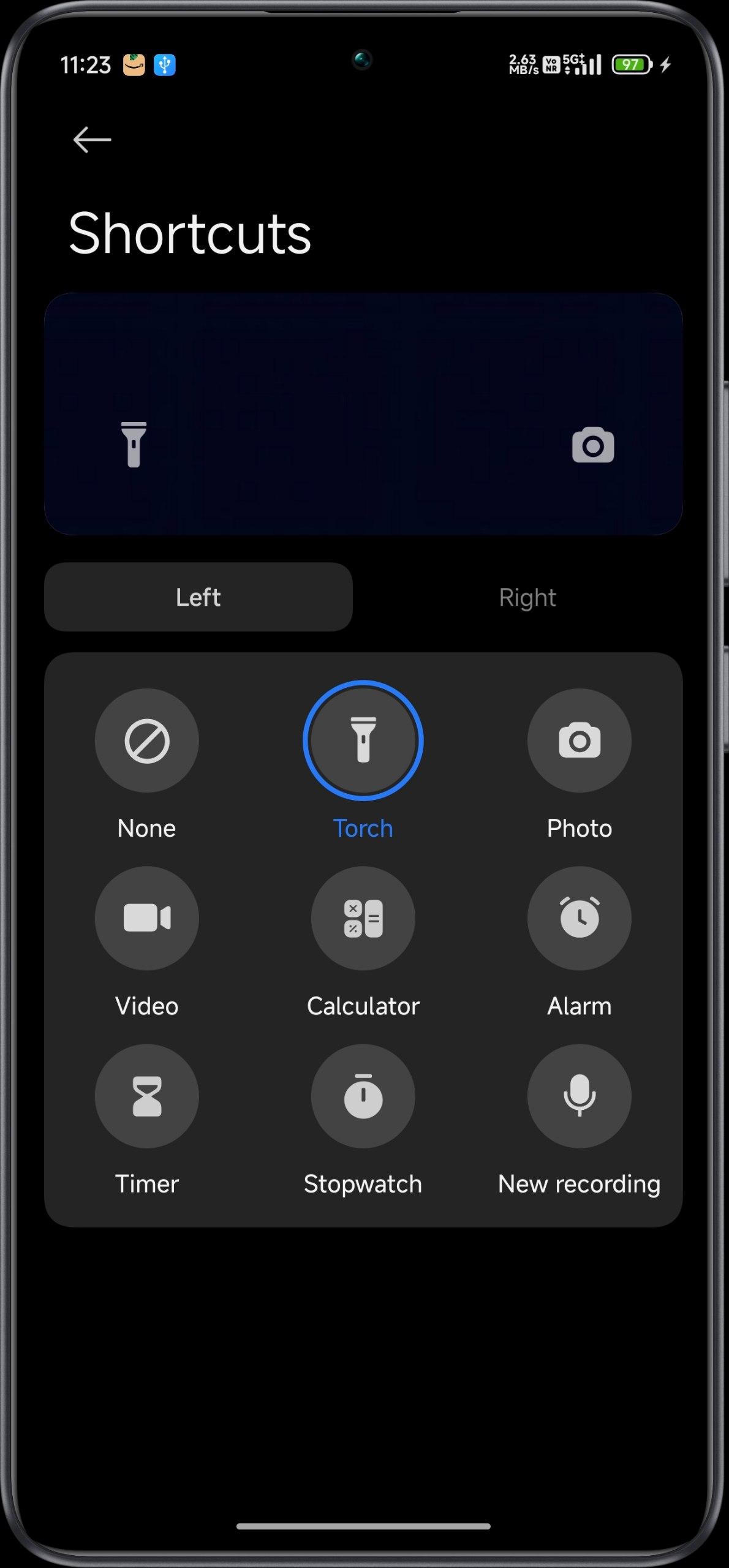Pick Video as the shortcut

coord(146,918)
